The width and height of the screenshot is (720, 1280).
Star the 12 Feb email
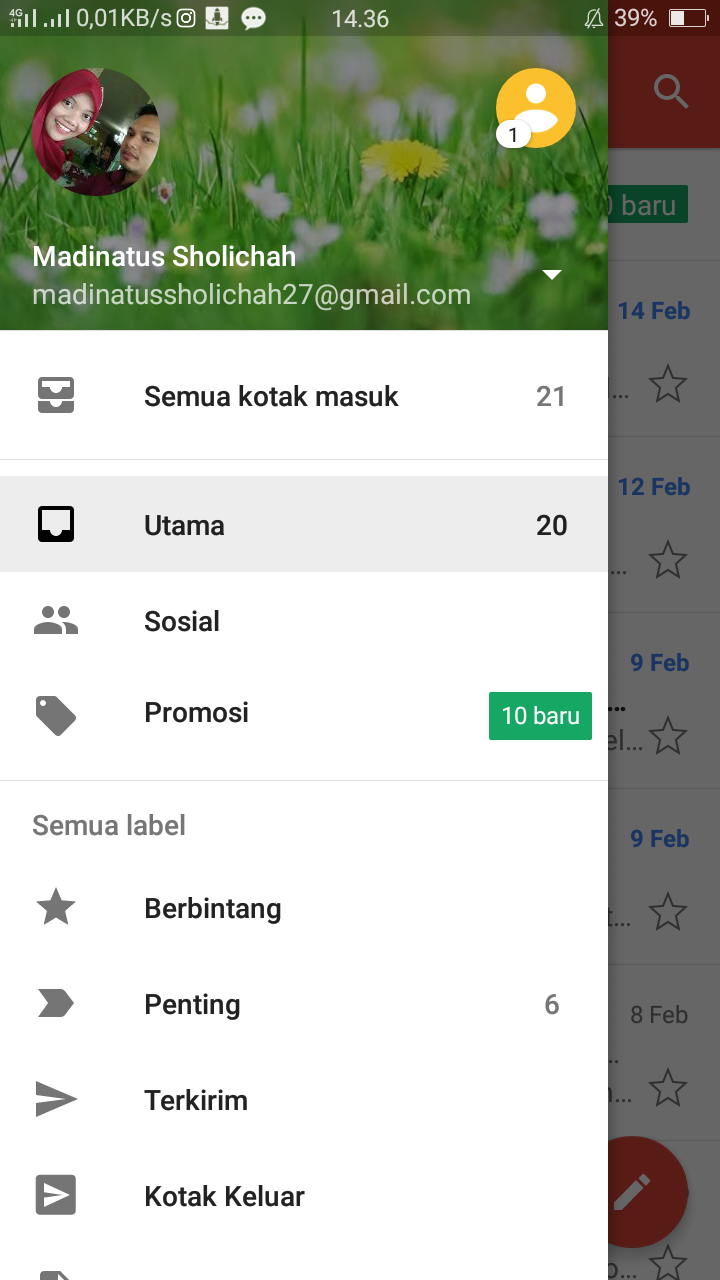tap(668, 560)
